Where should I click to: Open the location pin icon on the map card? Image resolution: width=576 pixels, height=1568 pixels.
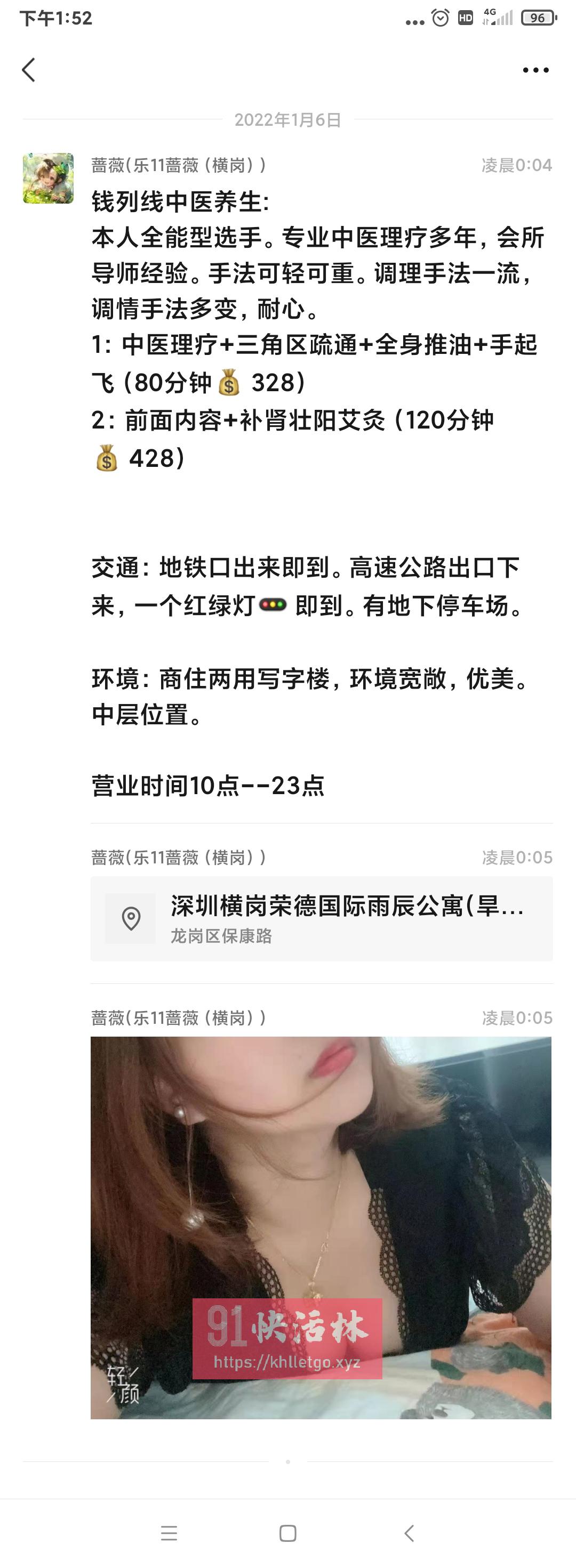pos(132,918)
